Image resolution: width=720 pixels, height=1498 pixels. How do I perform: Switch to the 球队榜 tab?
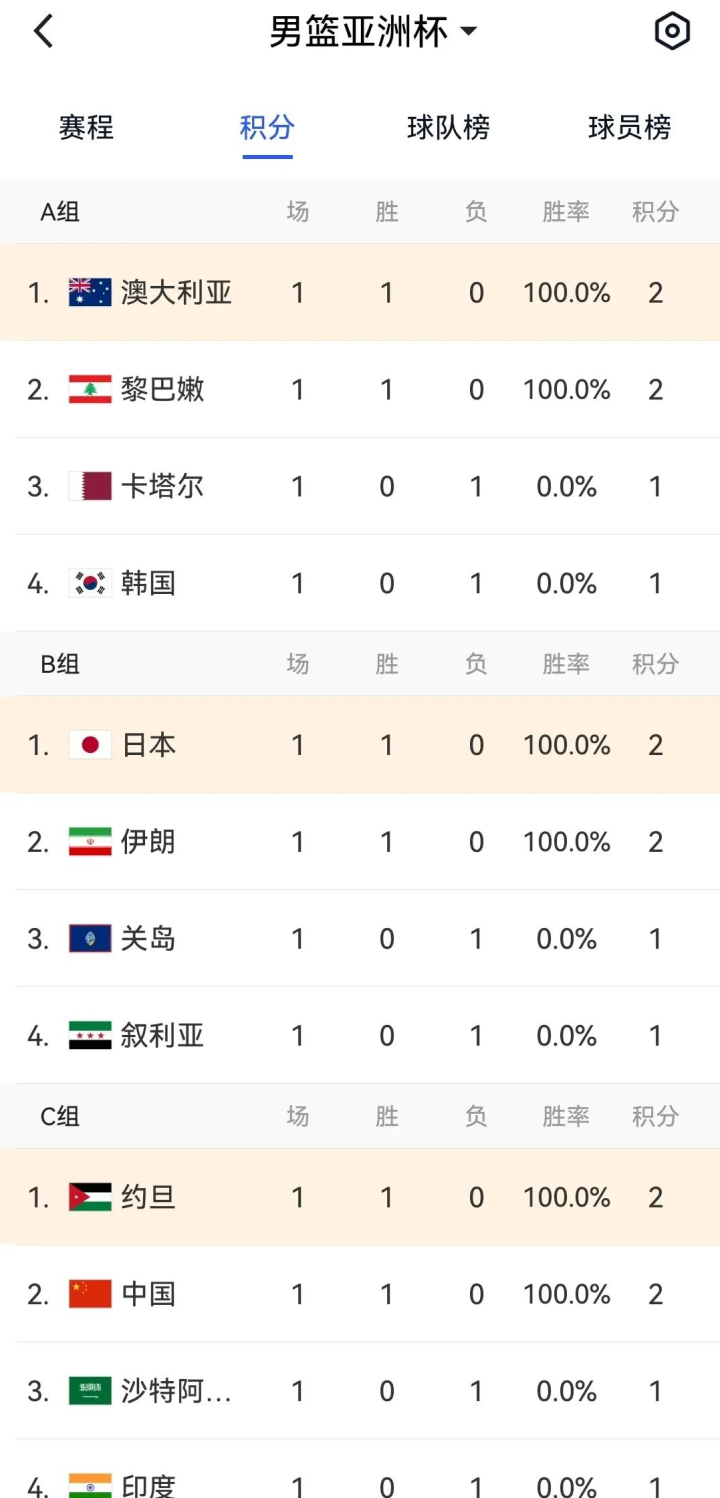click(448, 128)
